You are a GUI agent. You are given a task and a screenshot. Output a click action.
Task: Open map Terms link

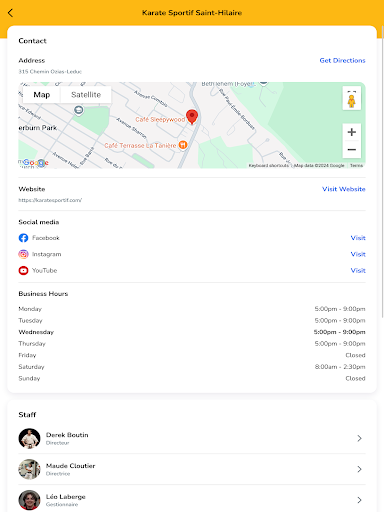pos(356,165)
